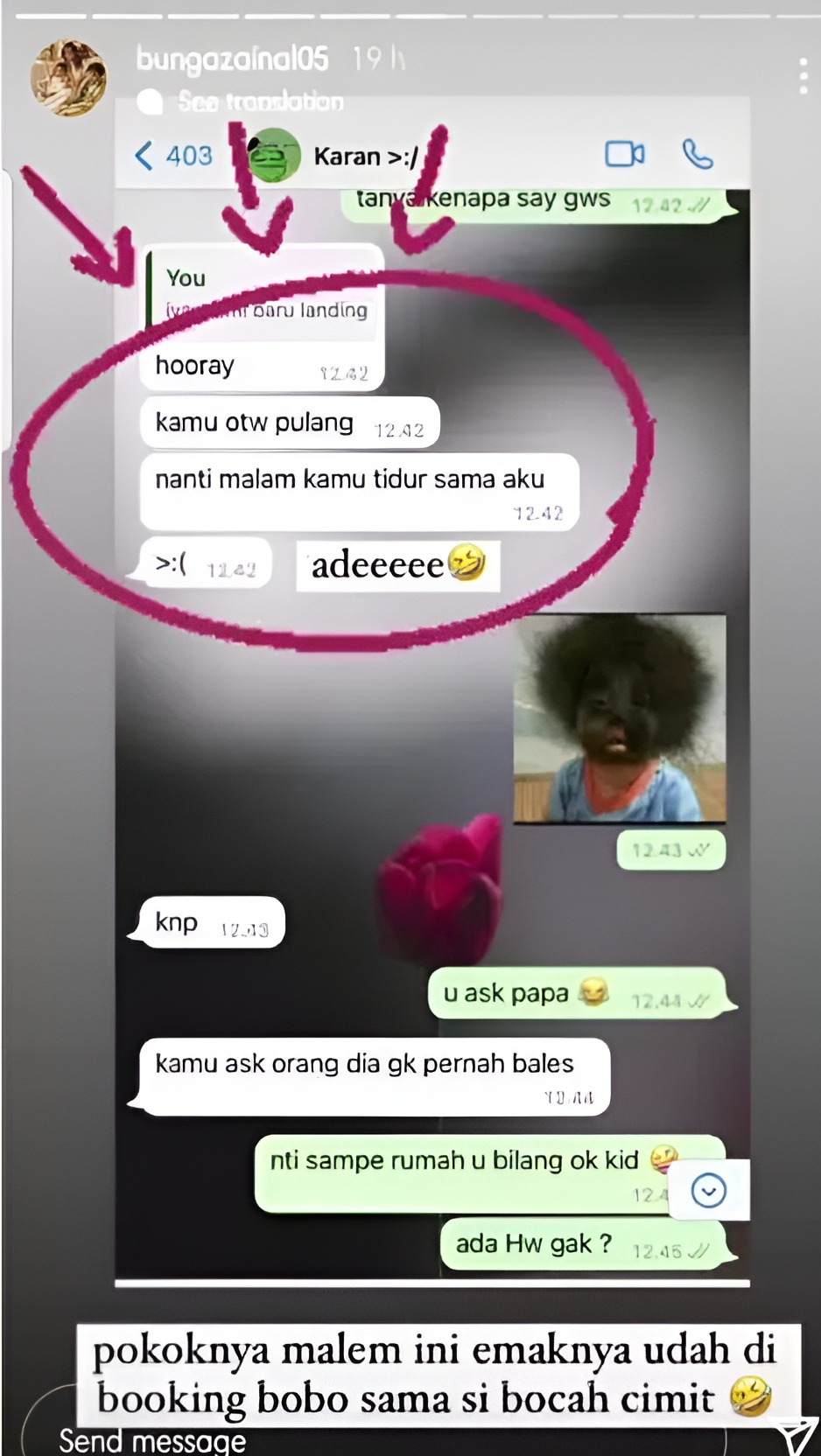Open the story overflow menu
Screen dimensions: 821x1456
pos(803,77)
